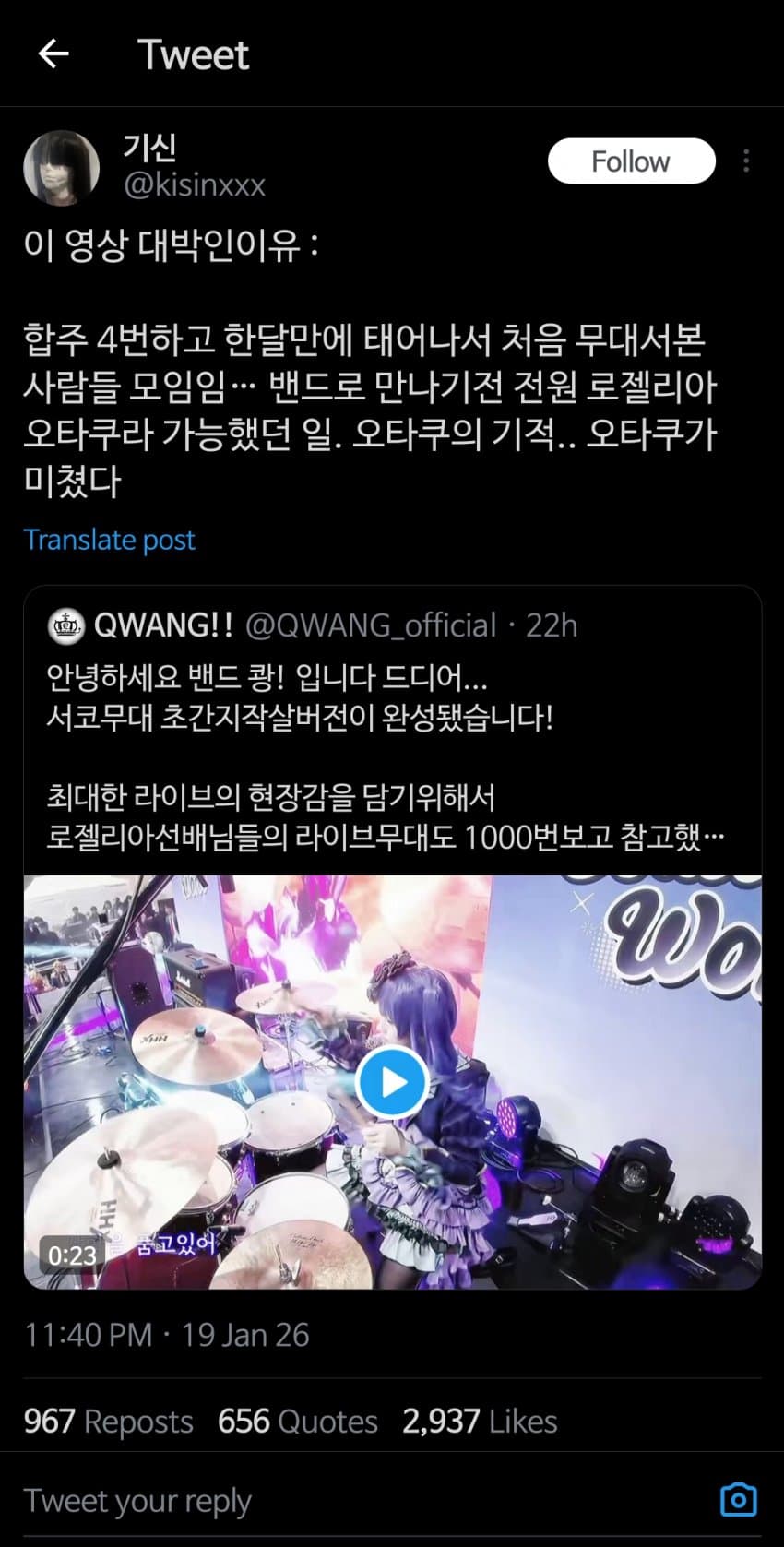Screen dimensions: 784x1547
Task: View the 2,937 Likes list
Action: (480, 1422)
